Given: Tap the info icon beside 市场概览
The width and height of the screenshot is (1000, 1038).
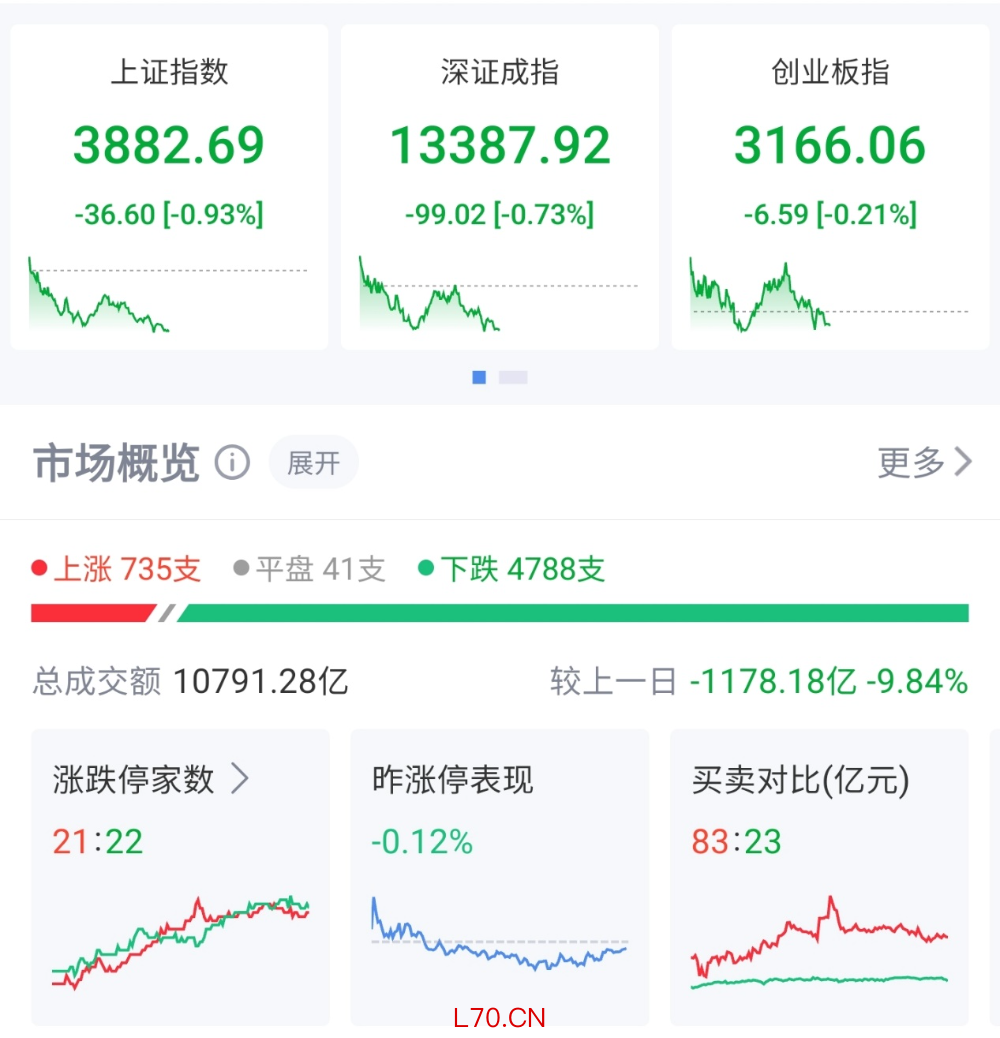Looking at the screenshot, I should [x=232, y=463].
